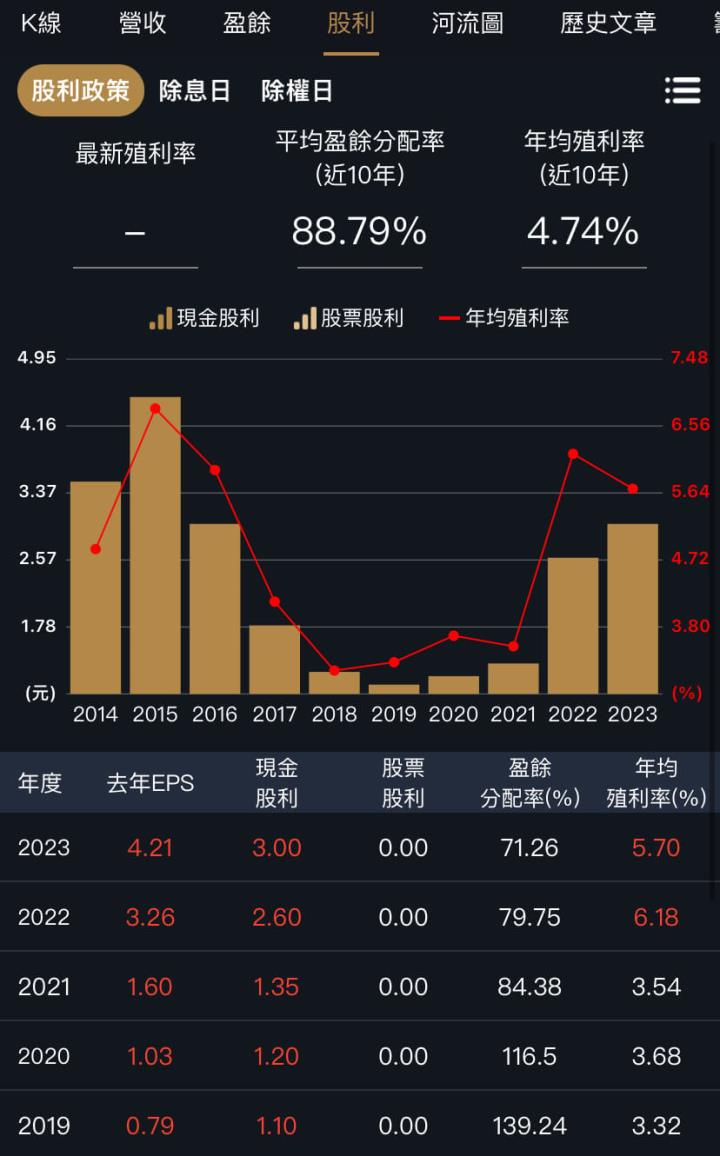Click the 現金股利 bar chart legend icon

(x=158, y=318)
